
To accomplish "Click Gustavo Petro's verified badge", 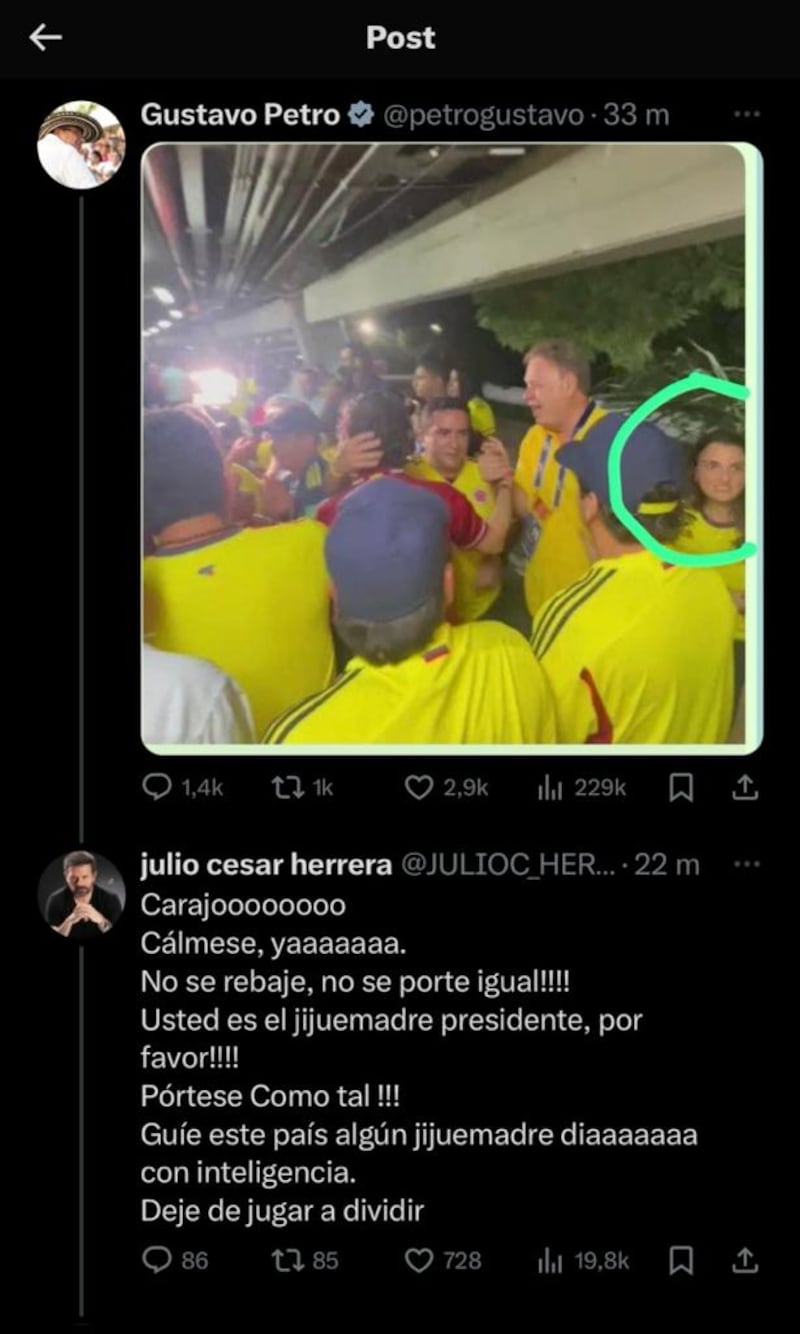I will 362,115.
